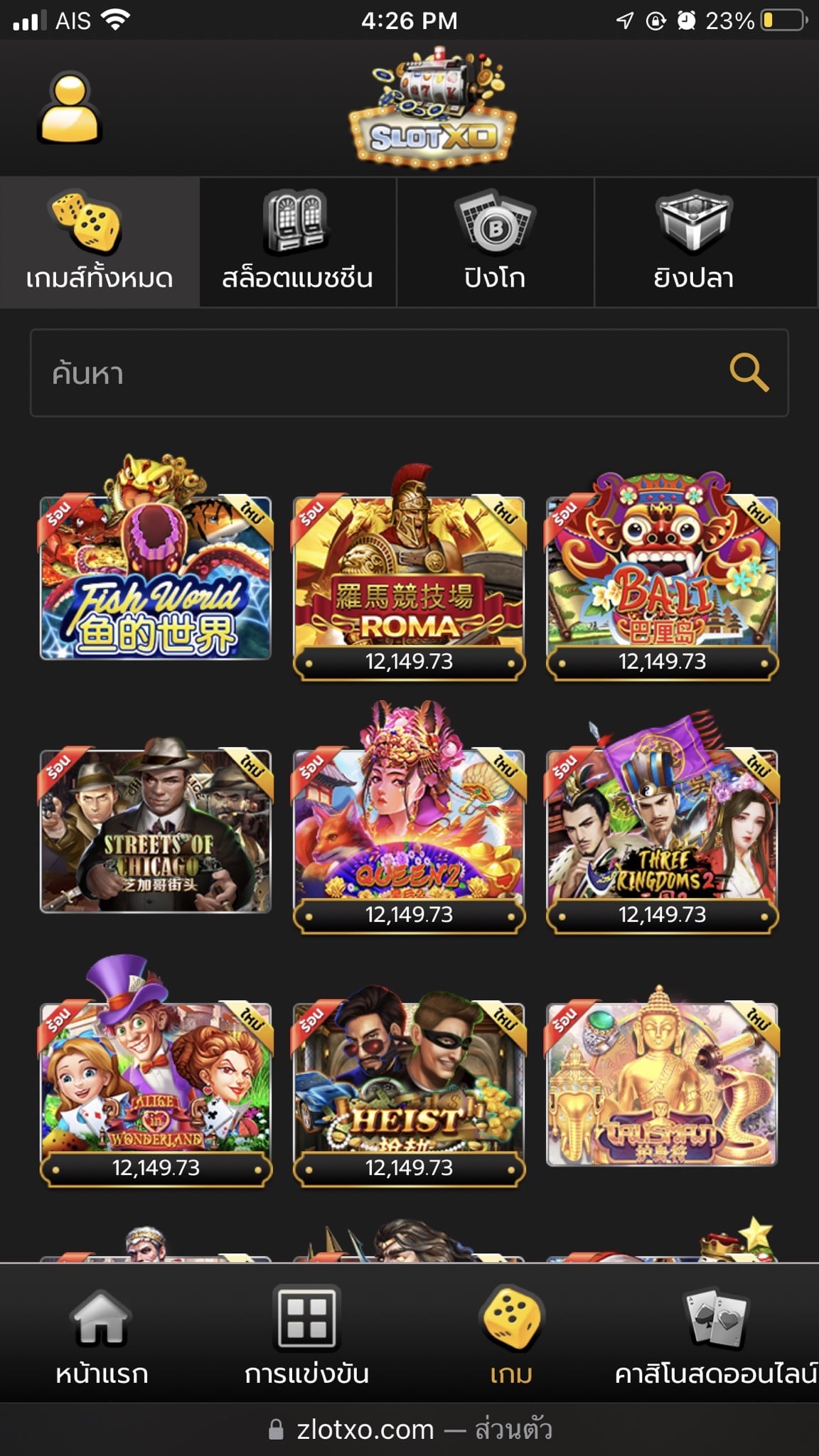819x1456 pixels.
Task: Tap the ค้นหา search field
Action: point(377,373)
